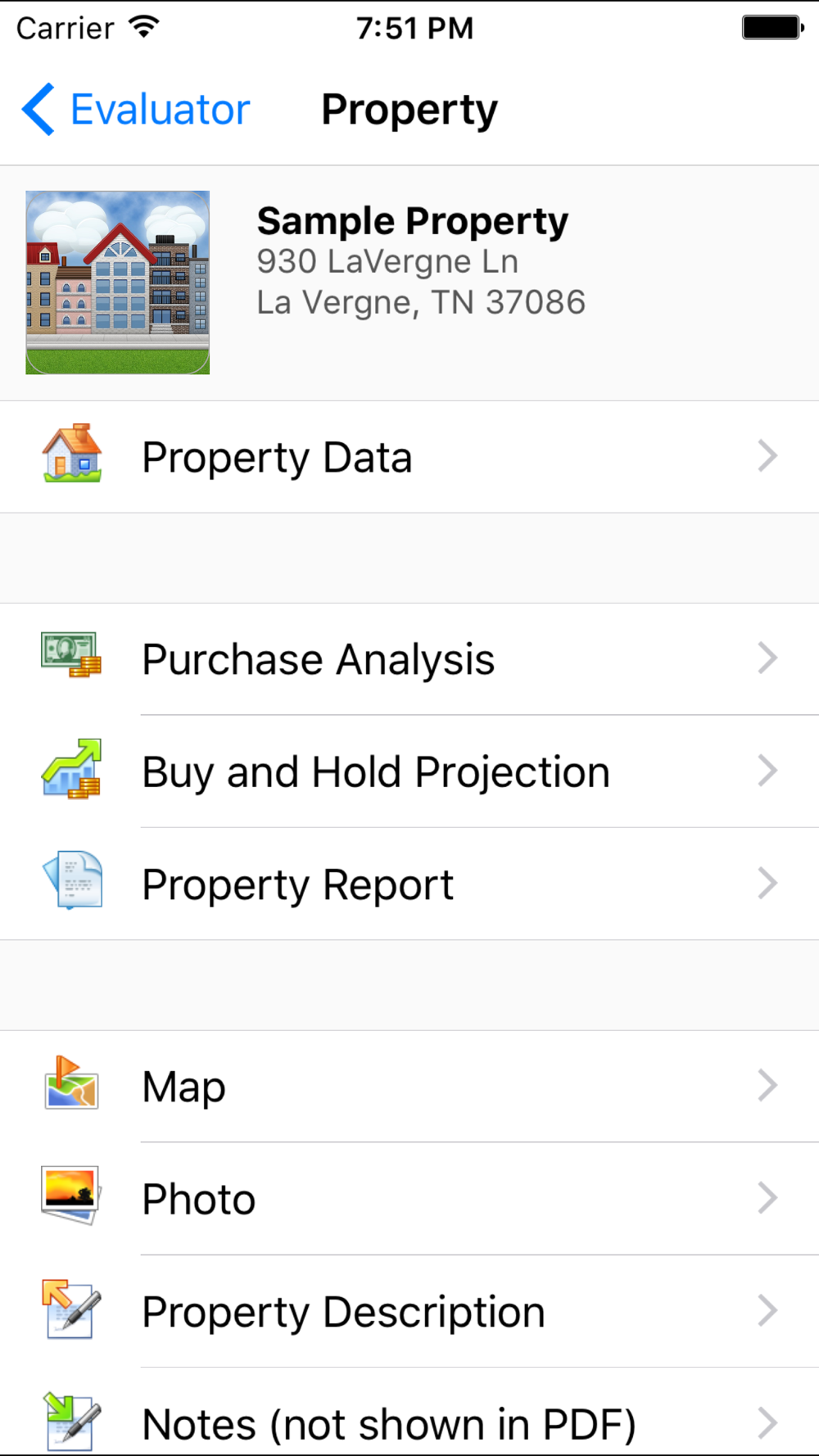The image size is (819, 1456).
Task: Open Purchase Analysis
Action: point(409,659)
